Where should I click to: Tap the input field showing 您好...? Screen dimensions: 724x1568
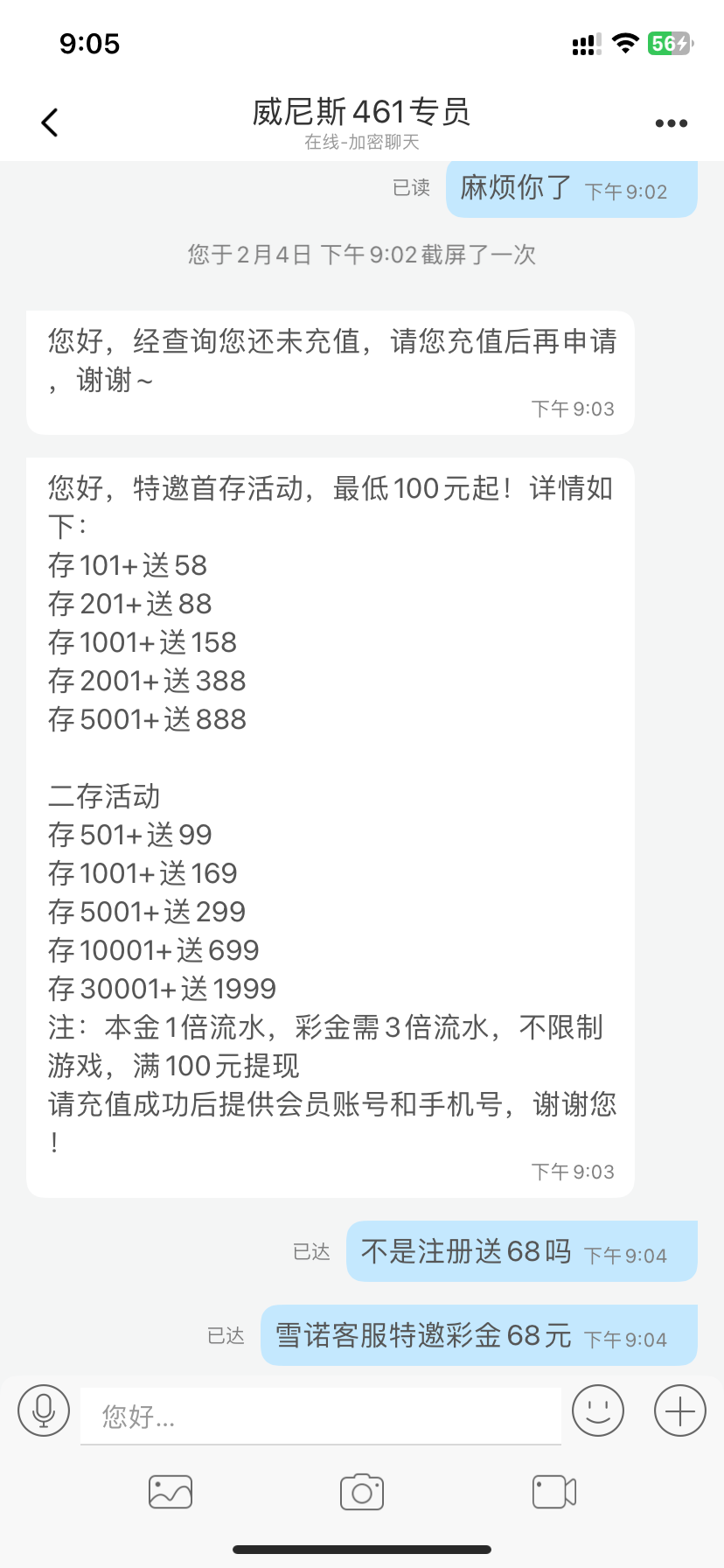coord(321,1414)
